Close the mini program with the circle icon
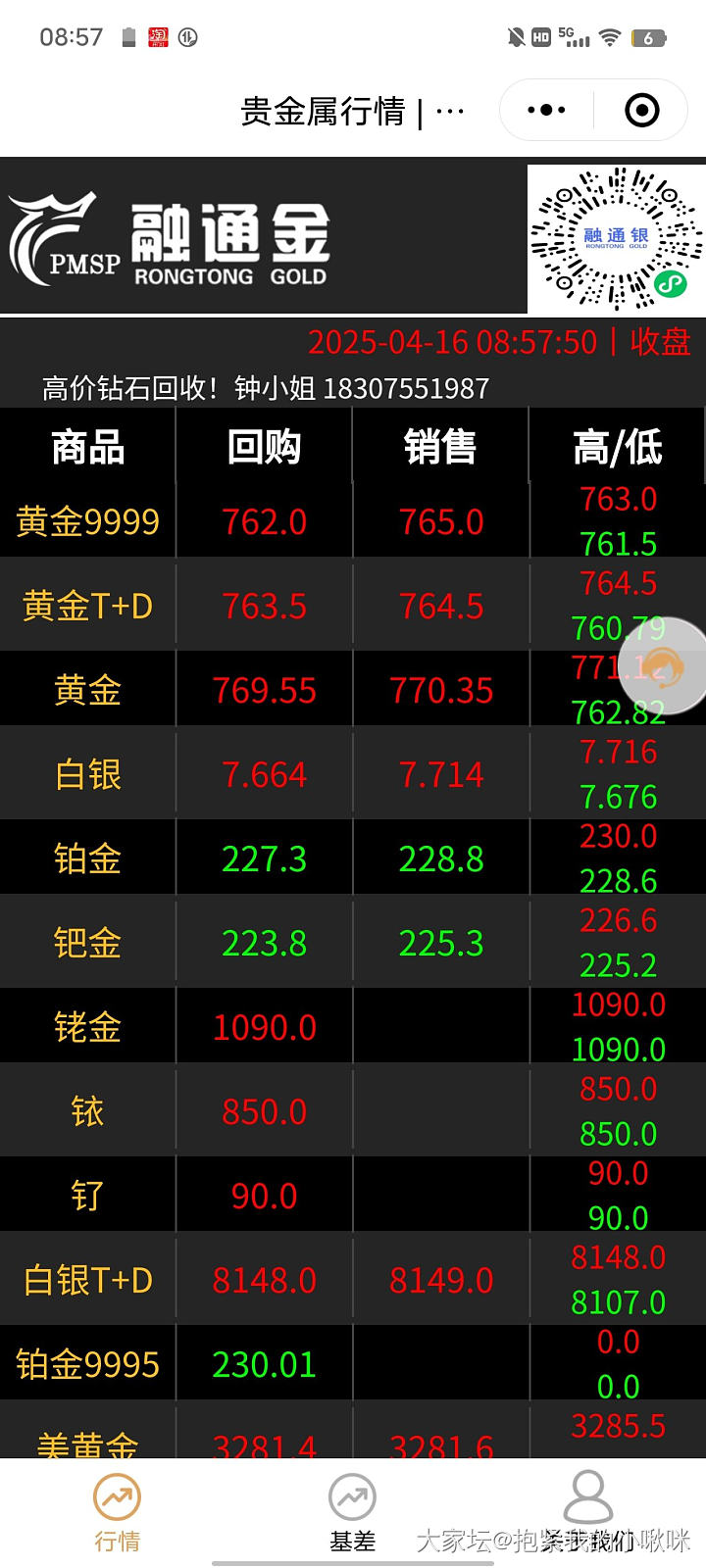This screenshot has height=1568, width=706. coord(642,111)
